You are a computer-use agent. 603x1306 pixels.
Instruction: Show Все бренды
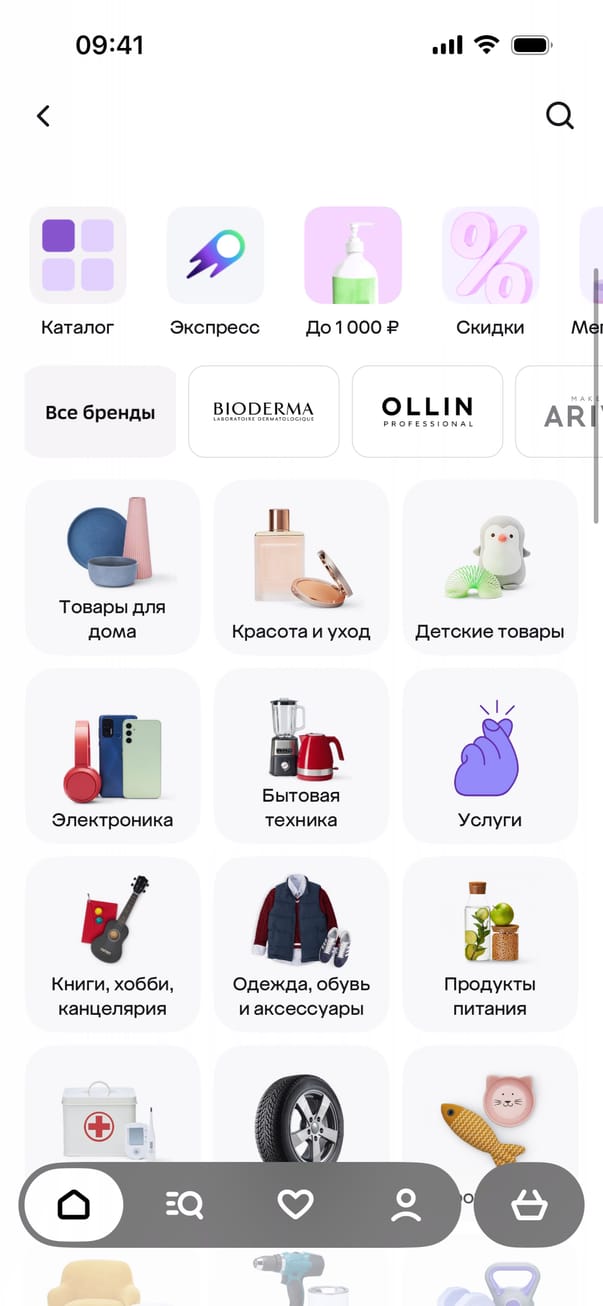(x=100, y=412)
